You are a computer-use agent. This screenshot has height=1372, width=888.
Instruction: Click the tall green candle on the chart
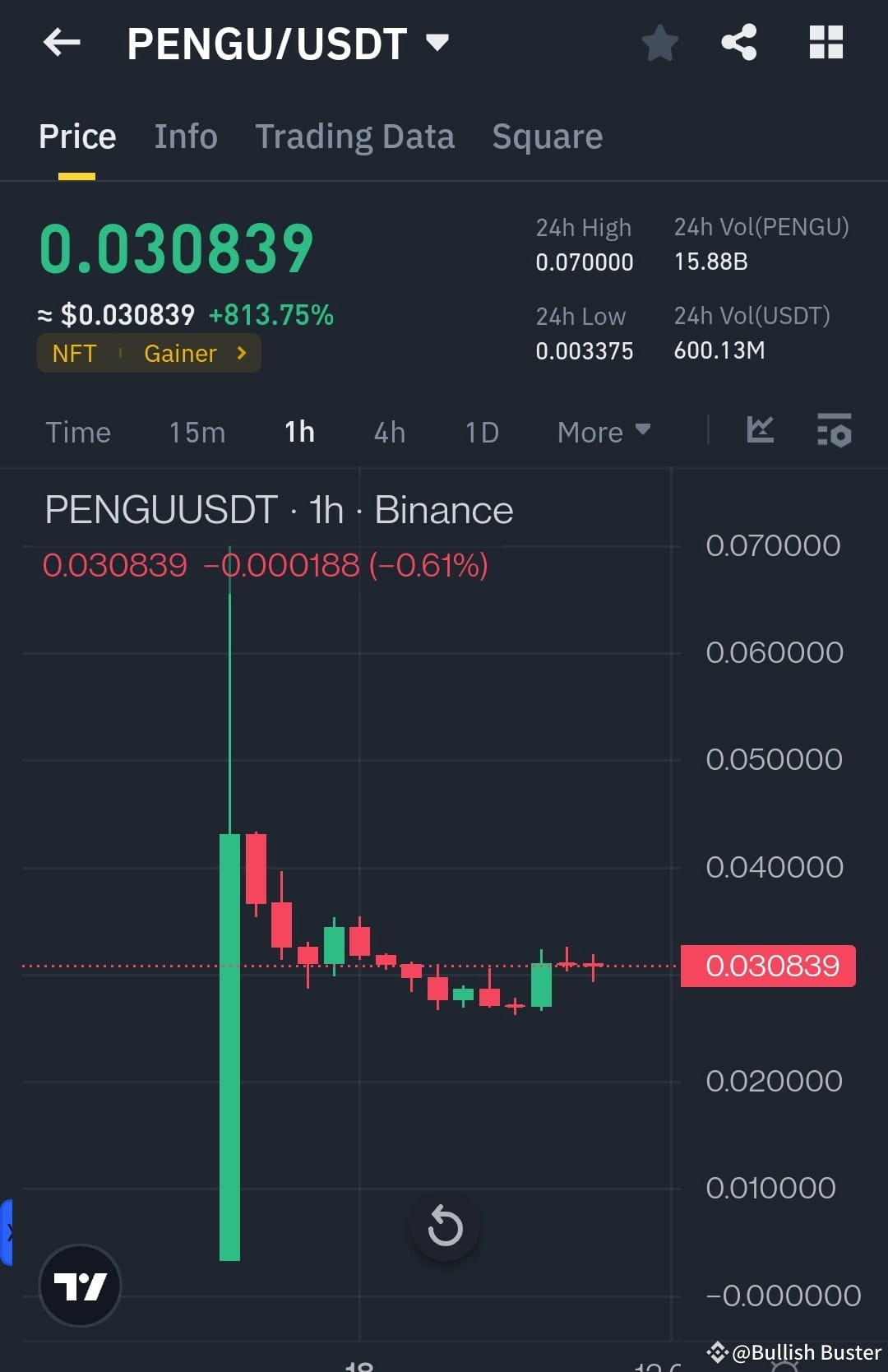[x=230, y=1045]
